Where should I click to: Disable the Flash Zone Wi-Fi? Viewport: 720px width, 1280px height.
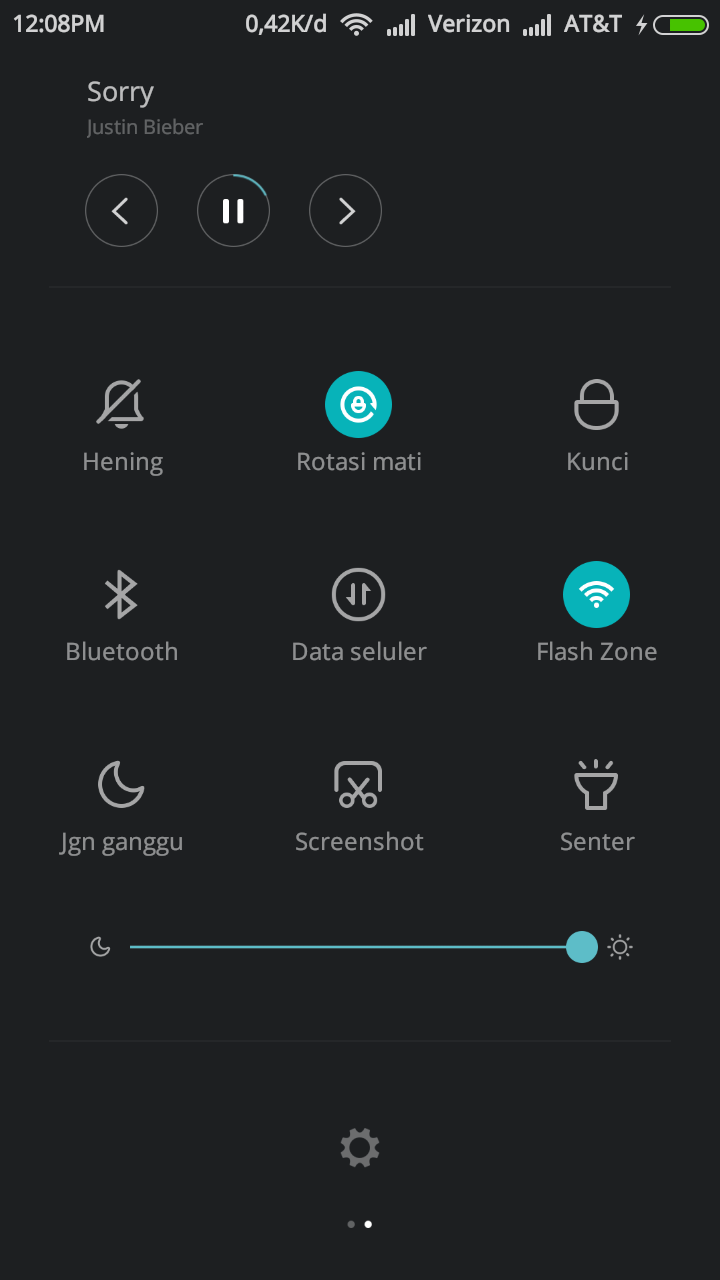coord(596,595)
